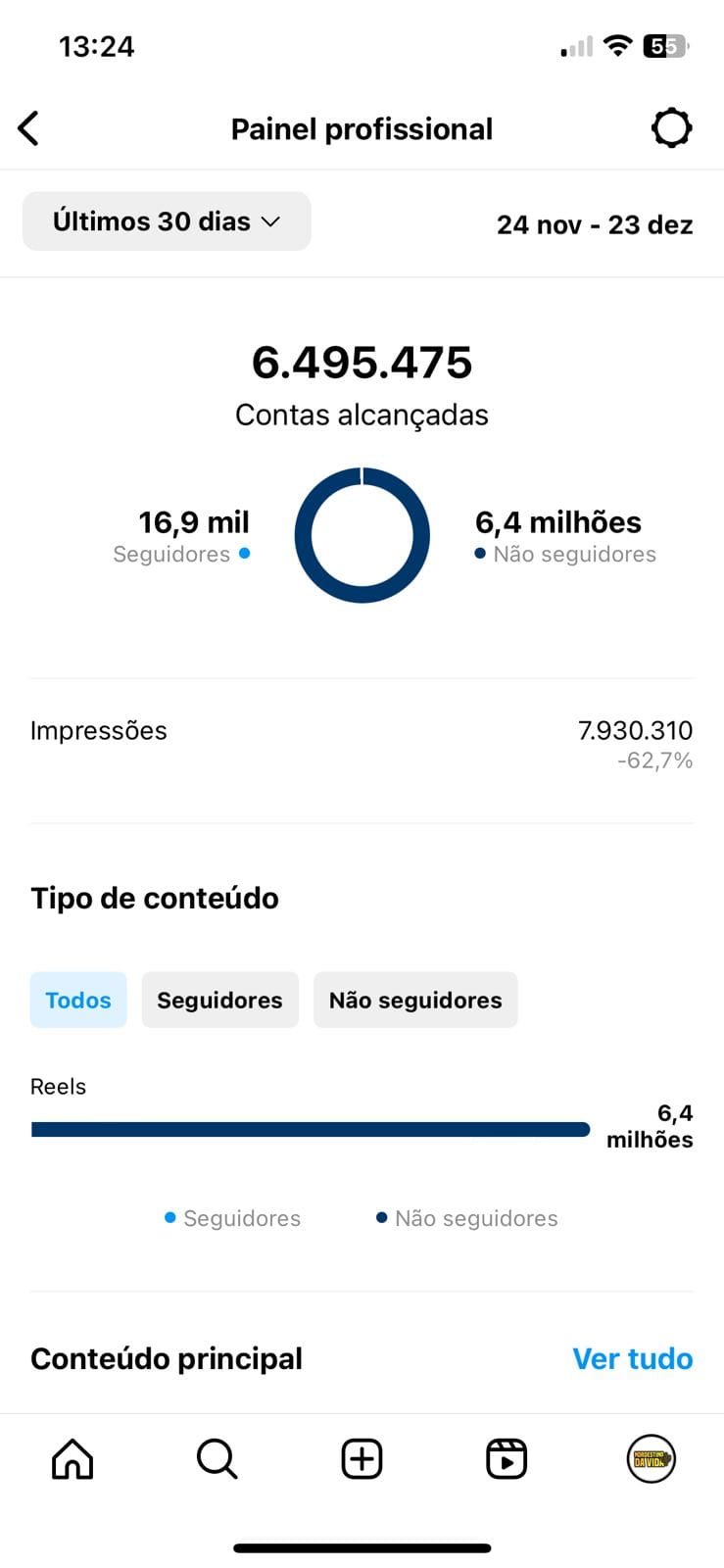
Task: Go back from Painel profissional
Action: pos(28,128)
